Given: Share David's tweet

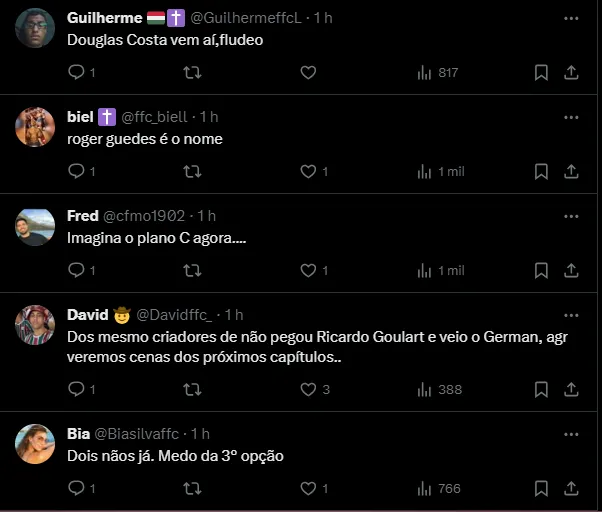Looking at the screenshot, I should tap(571, 389).
